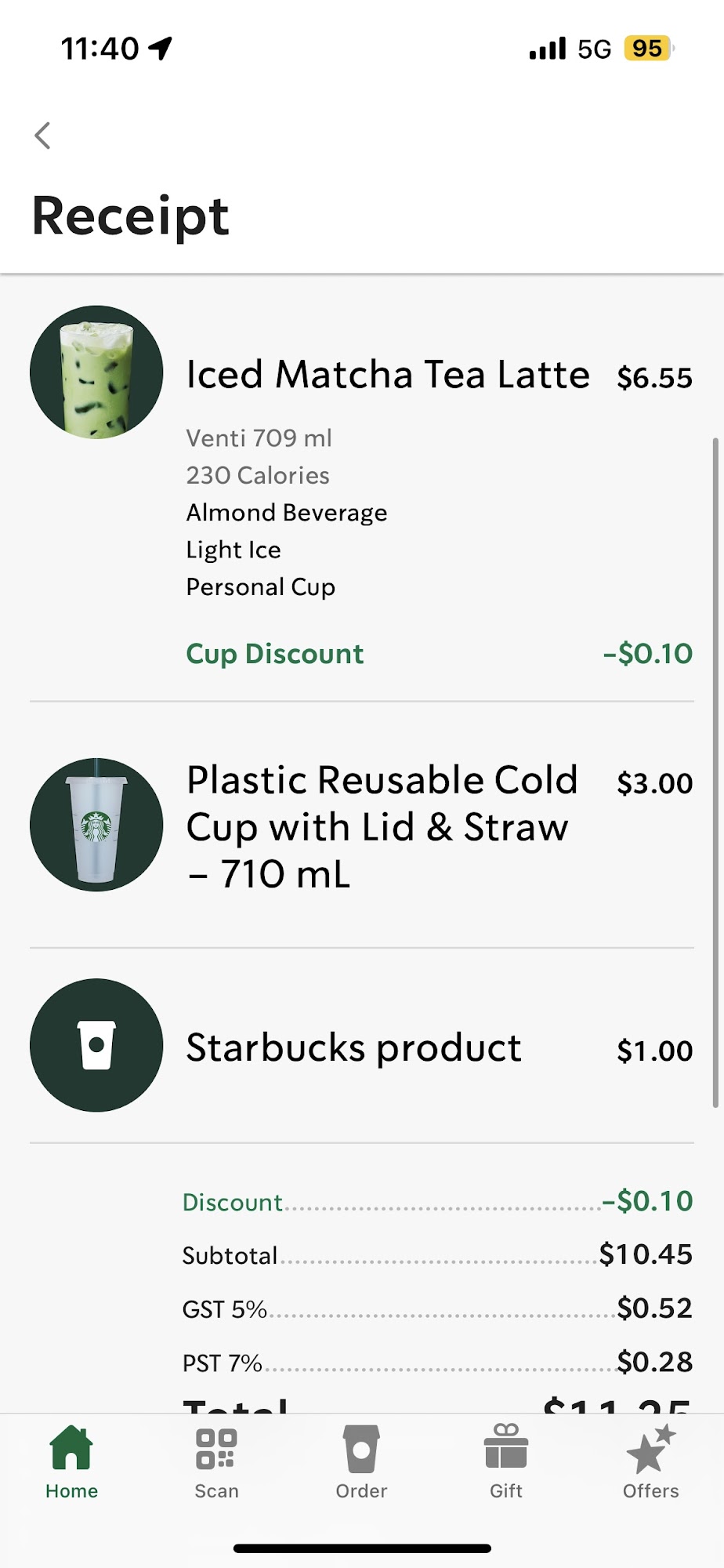The image size is (724, 1568).
Task: Open the Scan tab
Action: (x=216, y=1462)
